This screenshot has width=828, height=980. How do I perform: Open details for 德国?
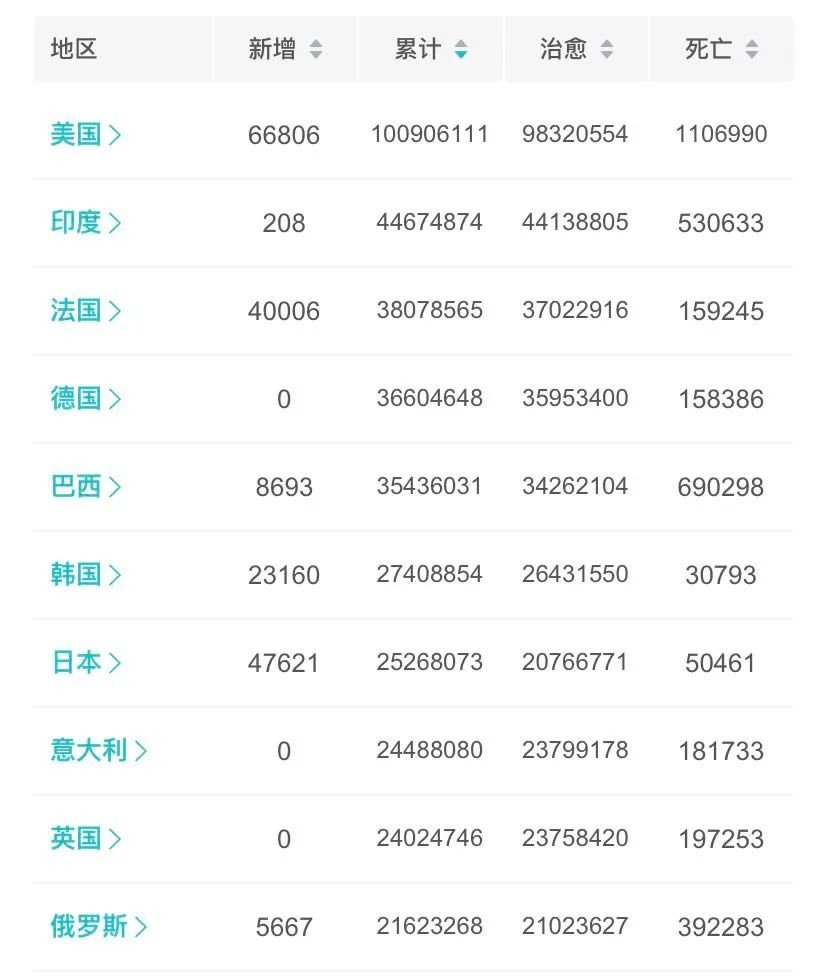pyautogui.click(x=86, y=398)
